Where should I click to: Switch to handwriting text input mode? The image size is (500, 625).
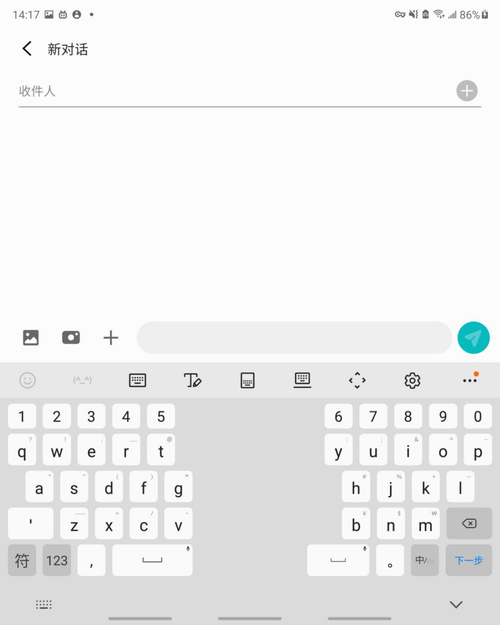tap(192, 380)
